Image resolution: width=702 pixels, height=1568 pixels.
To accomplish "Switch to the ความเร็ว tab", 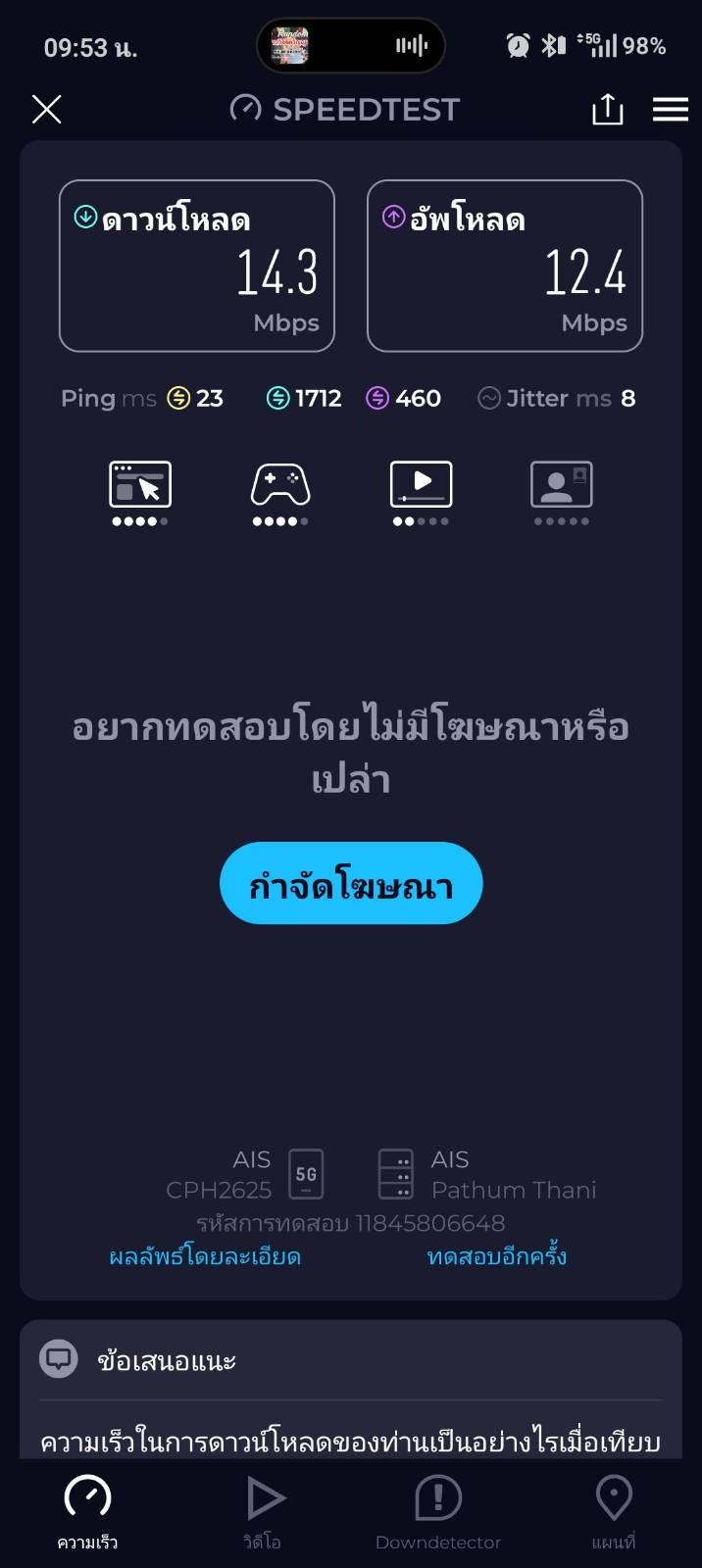I will pos(87,1513).
